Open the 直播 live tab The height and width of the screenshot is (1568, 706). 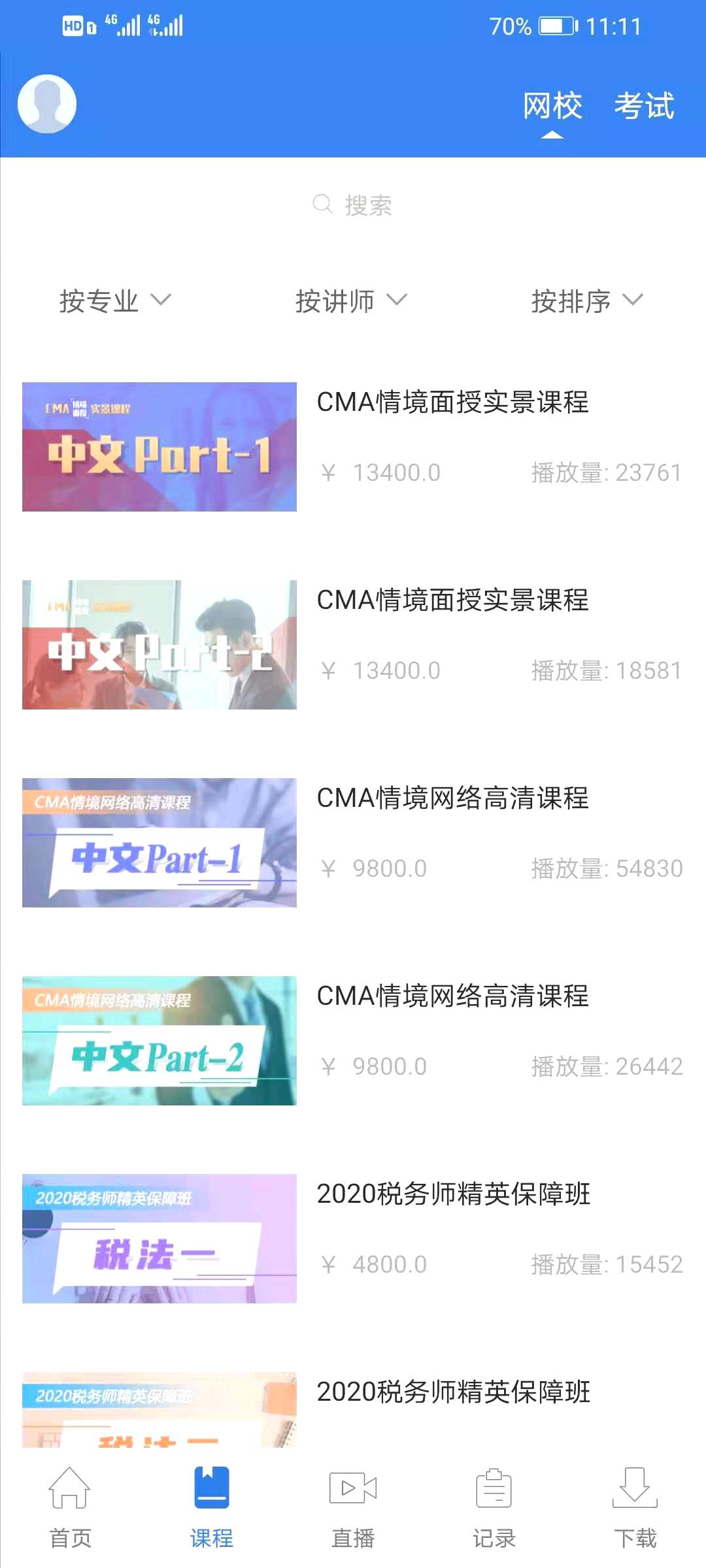tap(353, 1508)
